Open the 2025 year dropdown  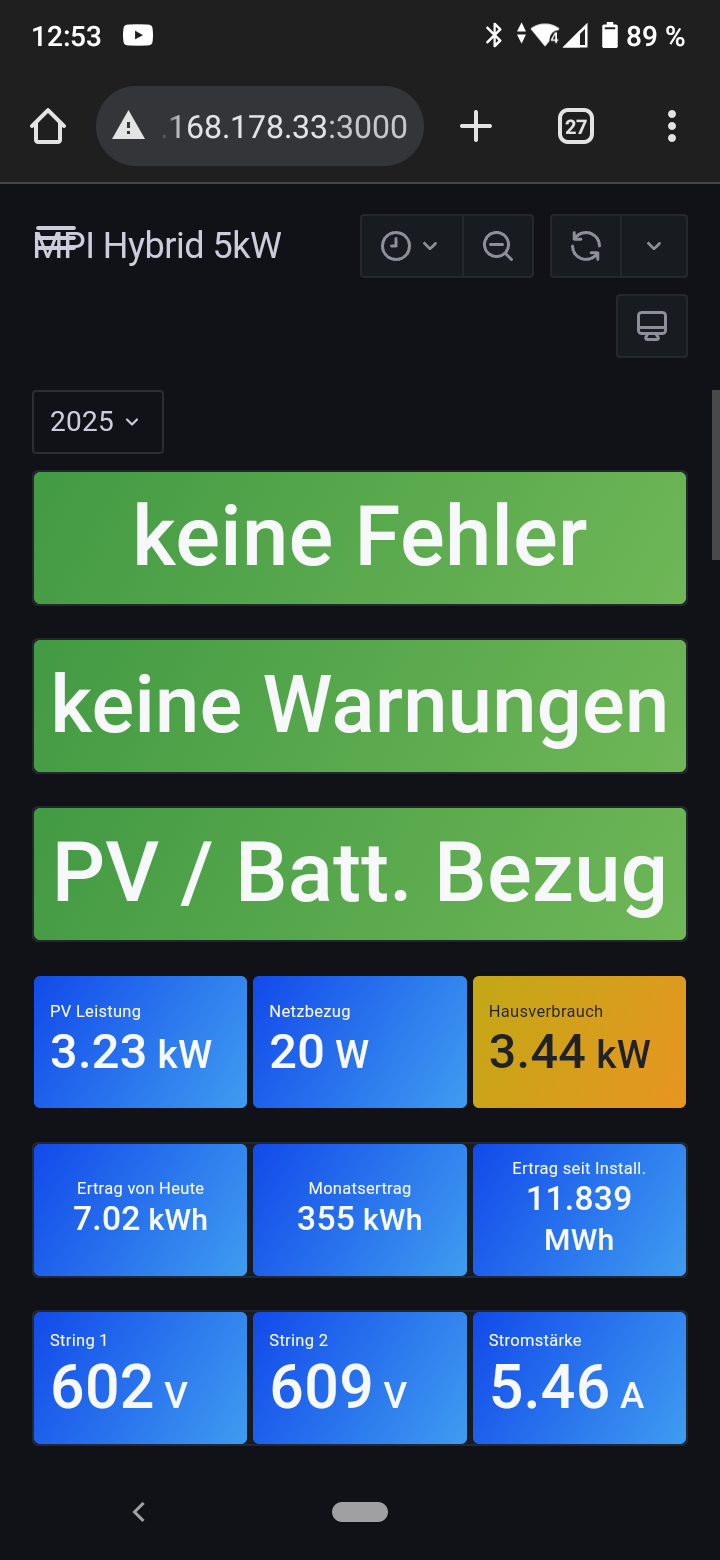[x=97, y=422]
